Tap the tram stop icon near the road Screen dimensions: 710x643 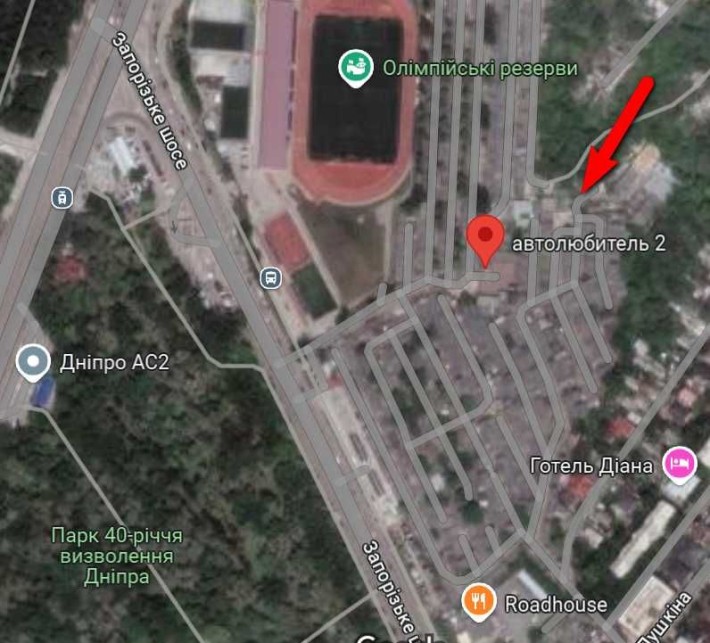click(x=63, y=197)
